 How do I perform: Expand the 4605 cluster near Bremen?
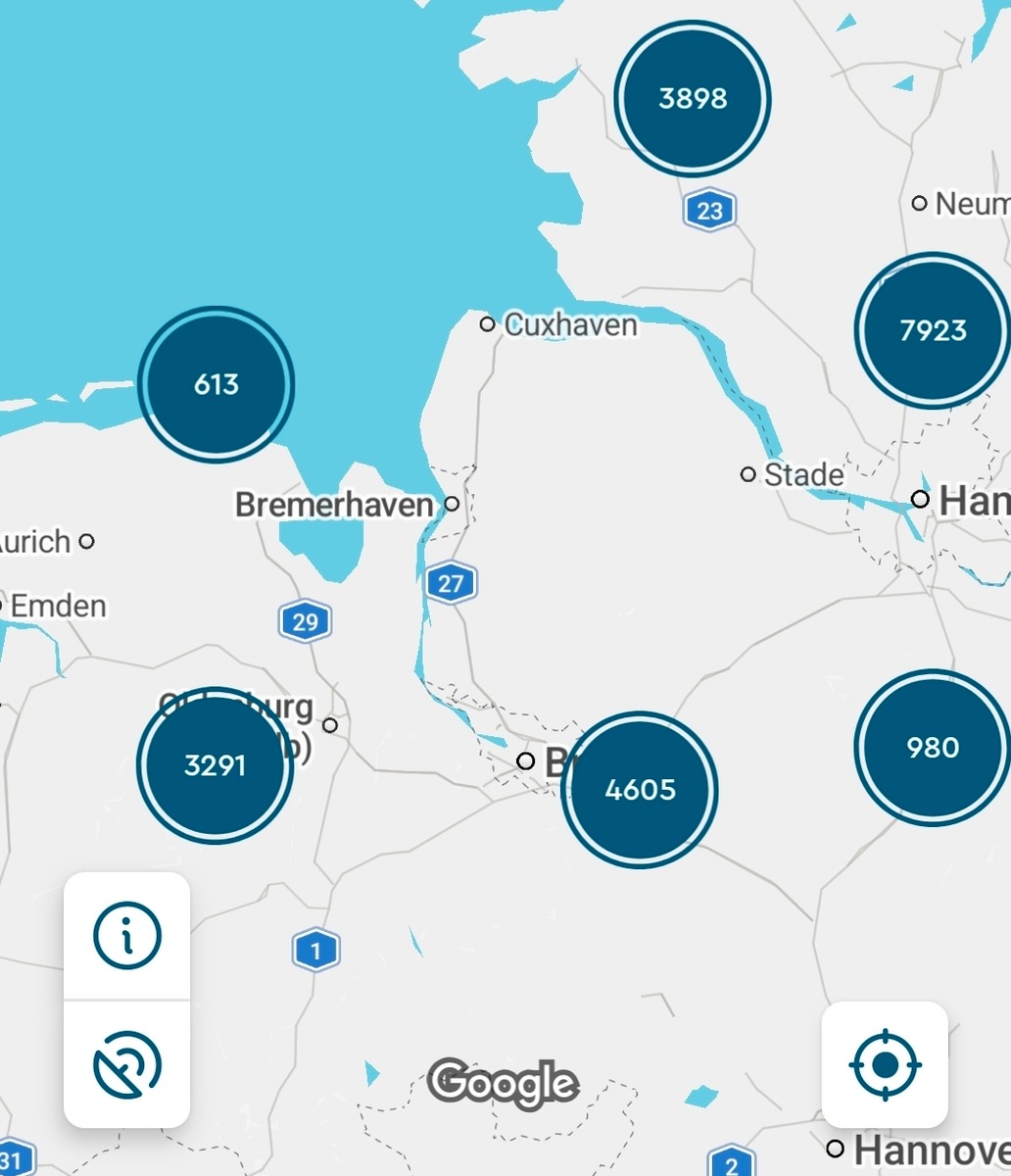click(x=640, y=790)
